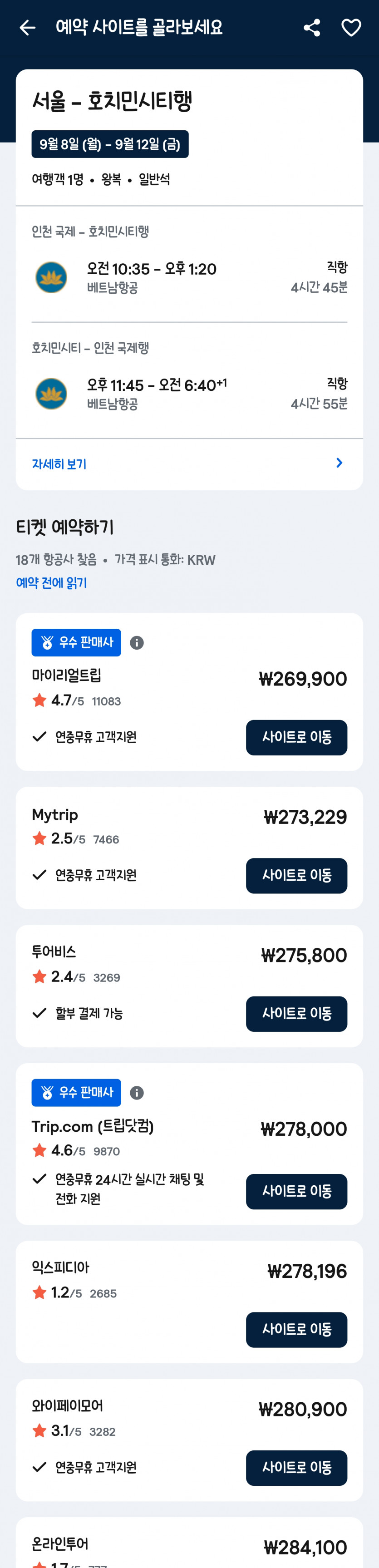Screen dimensions: 379x1568
Task: Go to 익스피디아 site for ₩278,196
Action: [296, 1329]
